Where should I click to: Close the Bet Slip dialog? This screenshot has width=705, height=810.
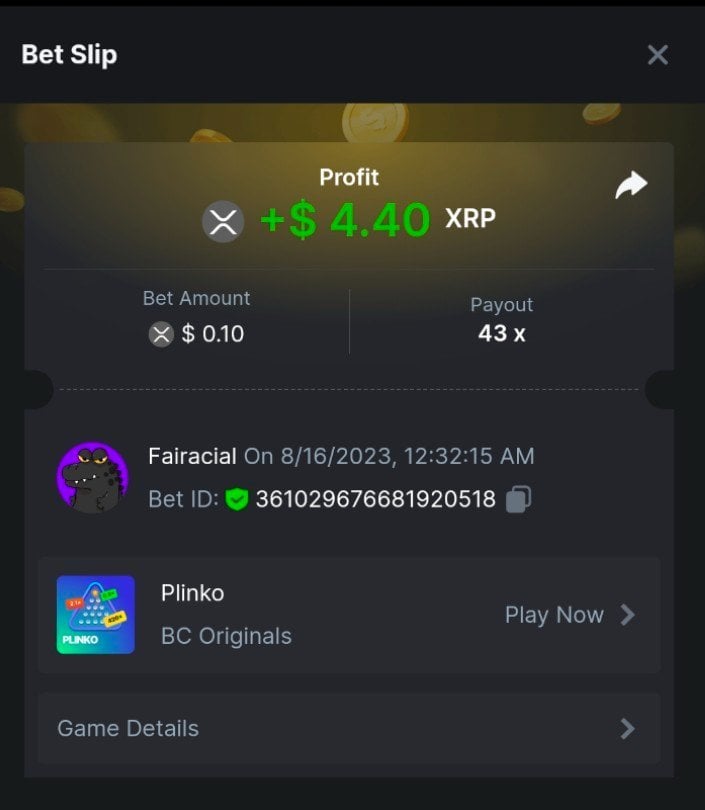click(x=657, y=55)
